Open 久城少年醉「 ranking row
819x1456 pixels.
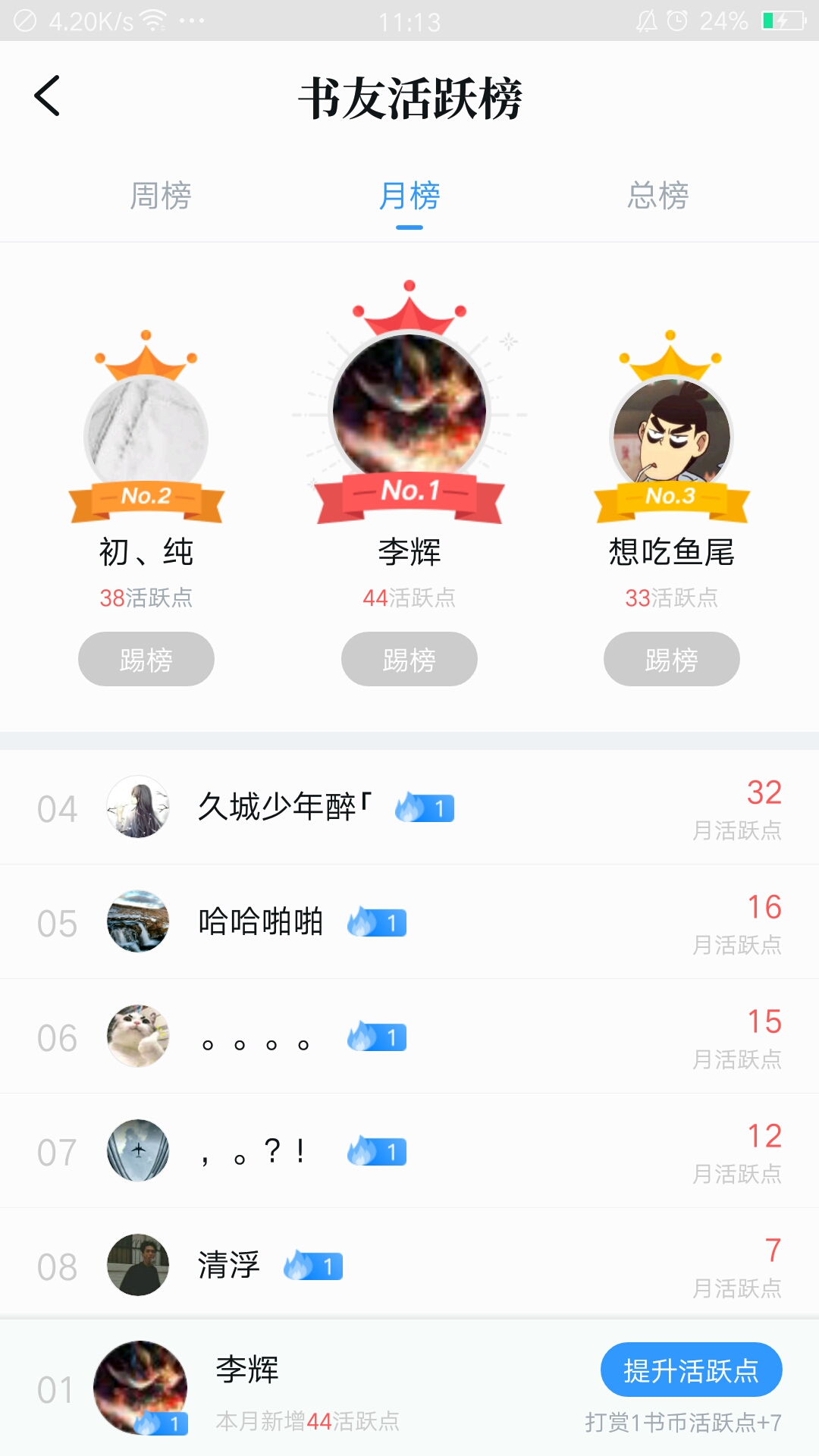click(x=409, y=808)
